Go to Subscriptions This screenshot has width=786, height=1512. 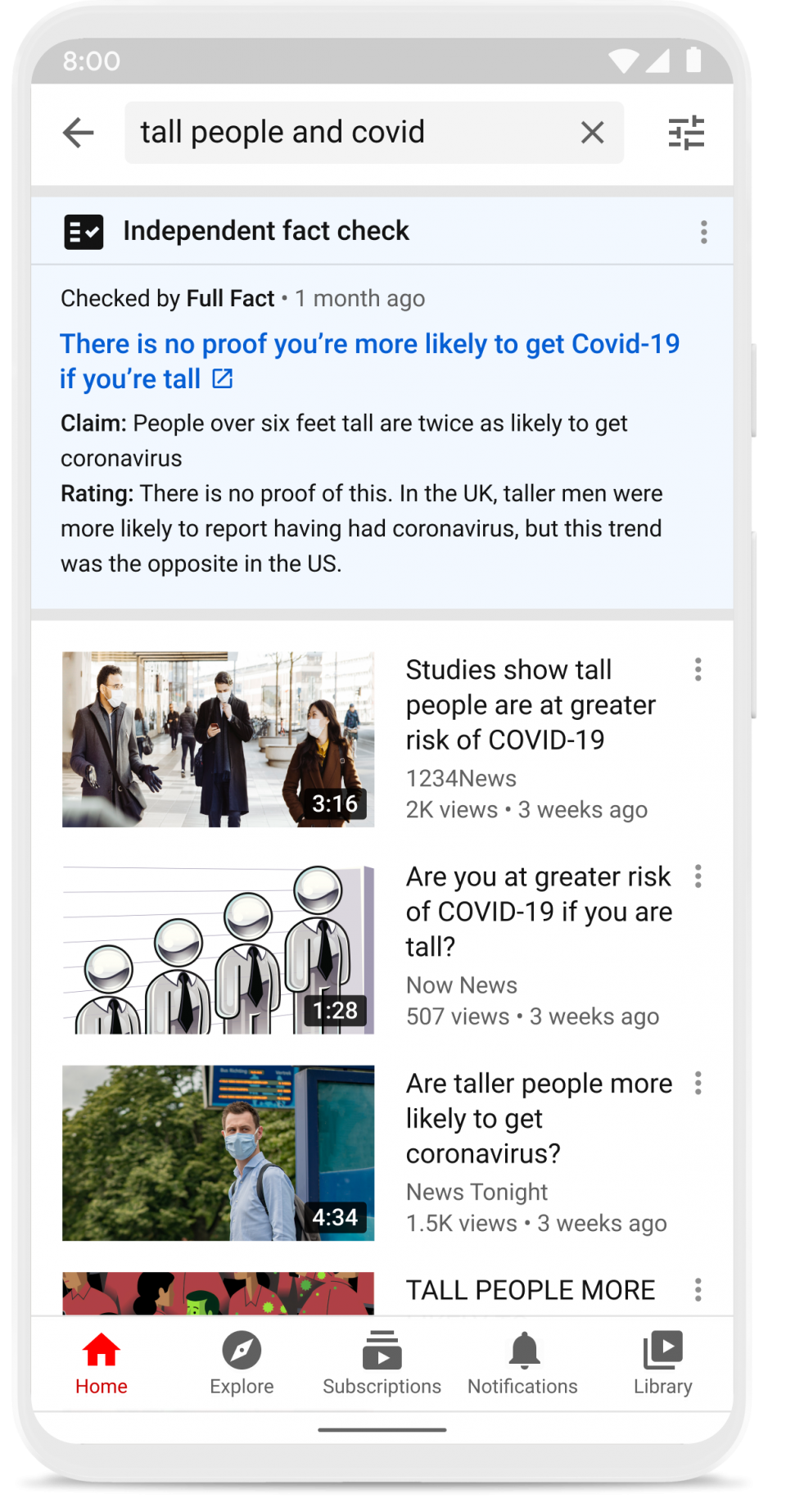pyautogui.click(x=382, y=1364)
